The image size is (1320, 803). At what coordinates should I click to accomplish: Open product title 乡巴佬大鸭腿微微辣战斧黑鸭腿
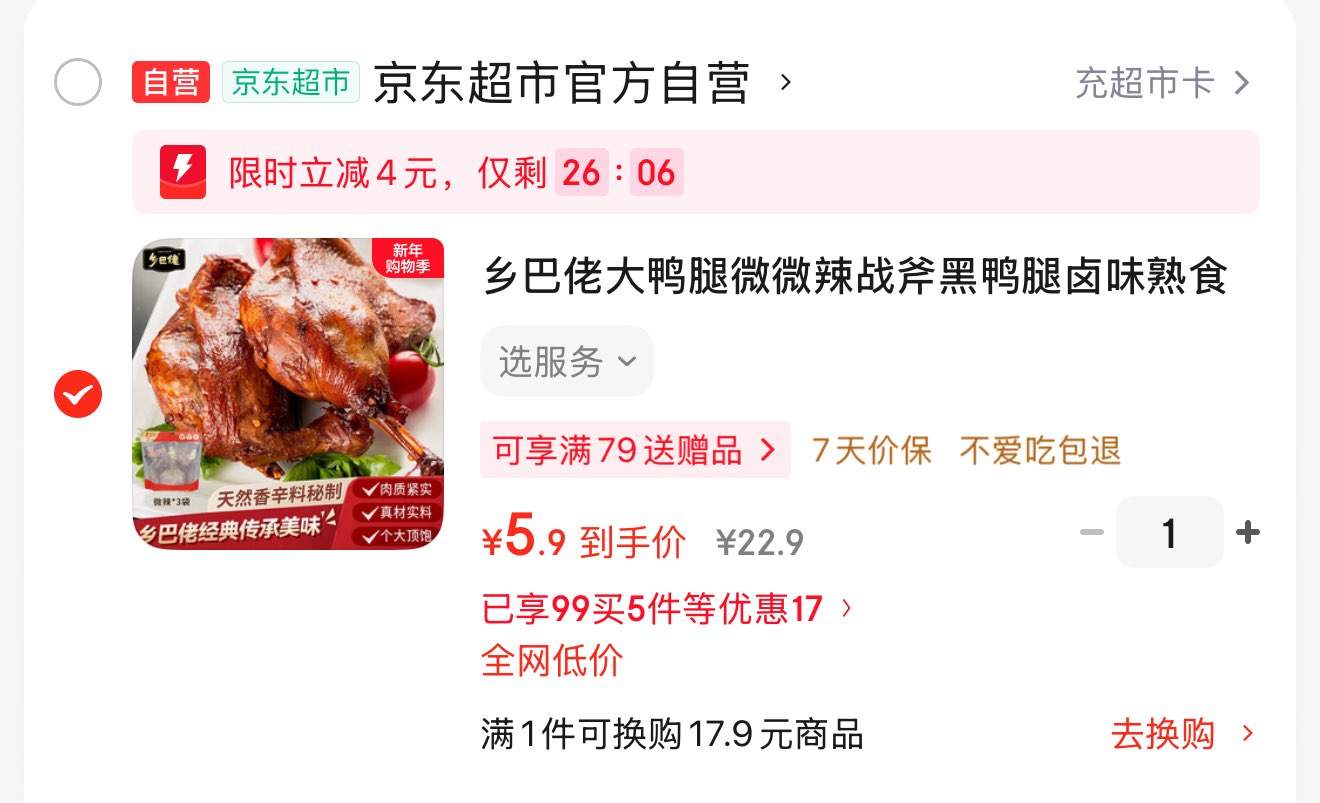pos(855,277)
